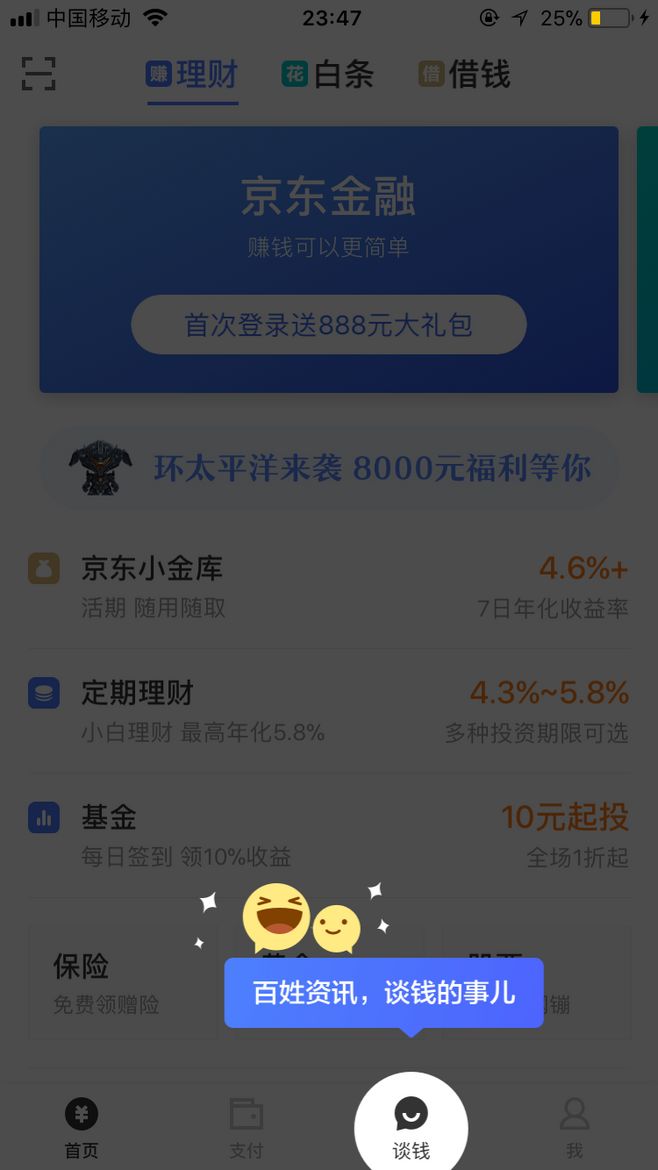Open 基金 row
This screenshot has height=1170, width=658.
pyautogui.click(x=328, y=836)
